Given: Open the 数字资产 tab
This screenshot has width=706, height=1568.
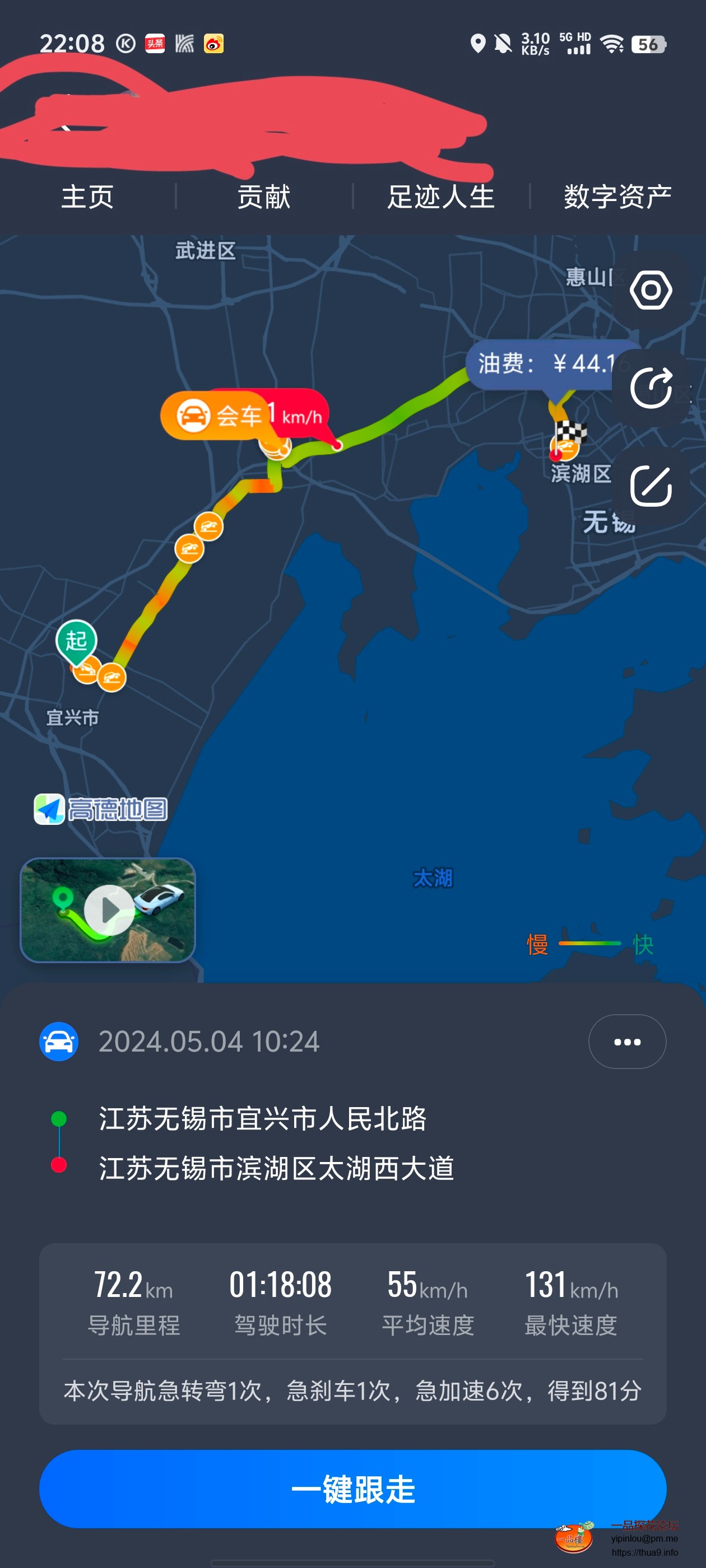Looking at the screenshot, I should pos(617,197).
